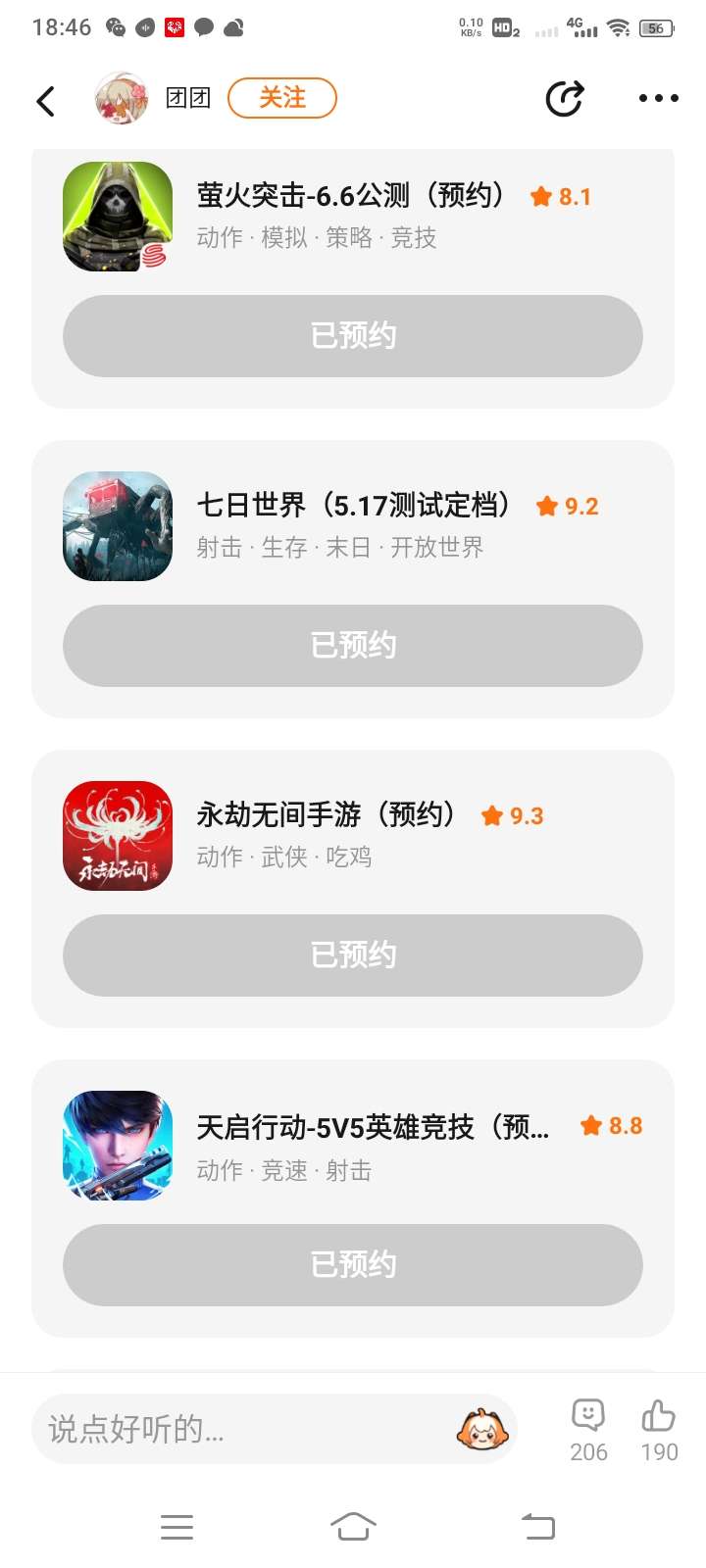Open the 七日世界 game card
706x1568 pixels.
click(x=353, y=526)
